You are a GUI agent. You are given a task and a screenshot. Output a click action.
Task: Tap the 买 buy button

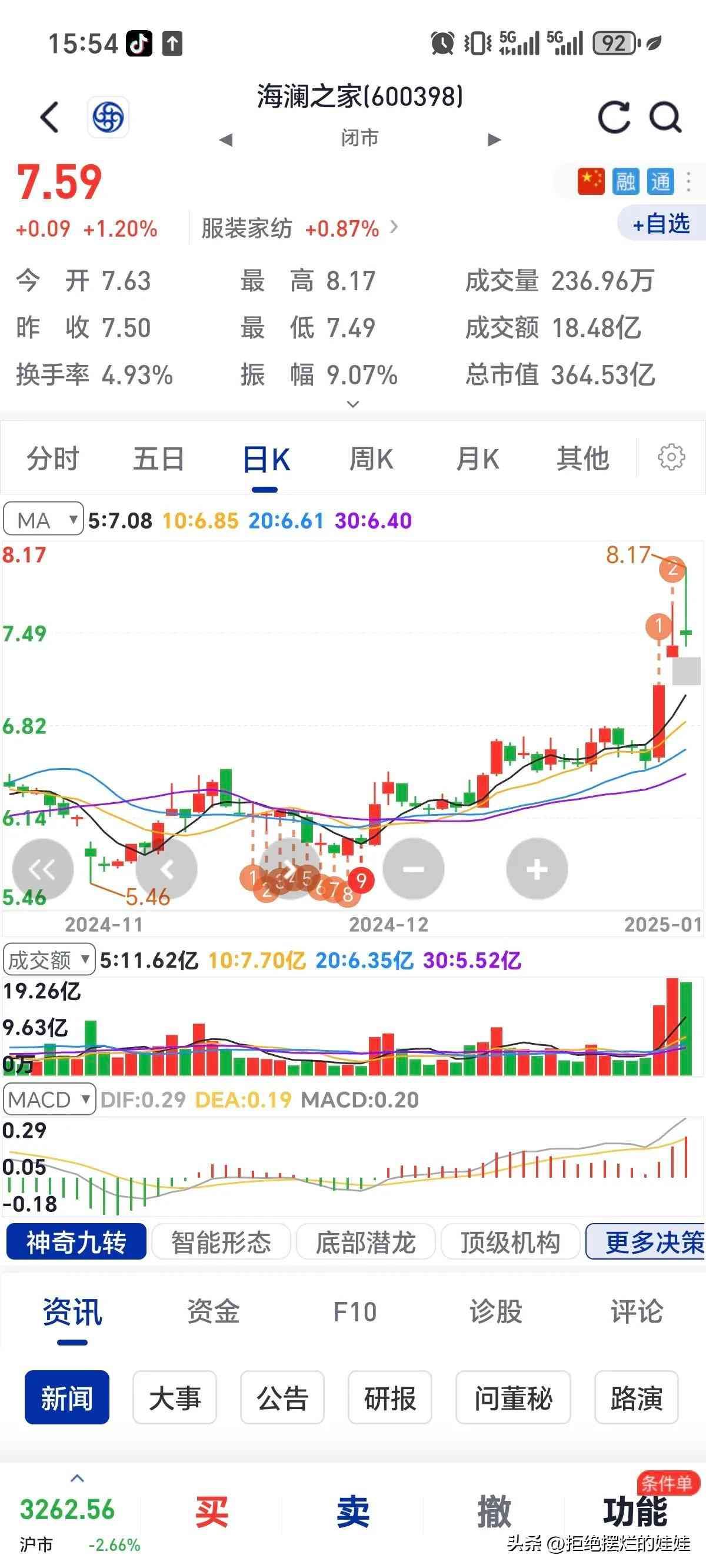[211, 1512]
